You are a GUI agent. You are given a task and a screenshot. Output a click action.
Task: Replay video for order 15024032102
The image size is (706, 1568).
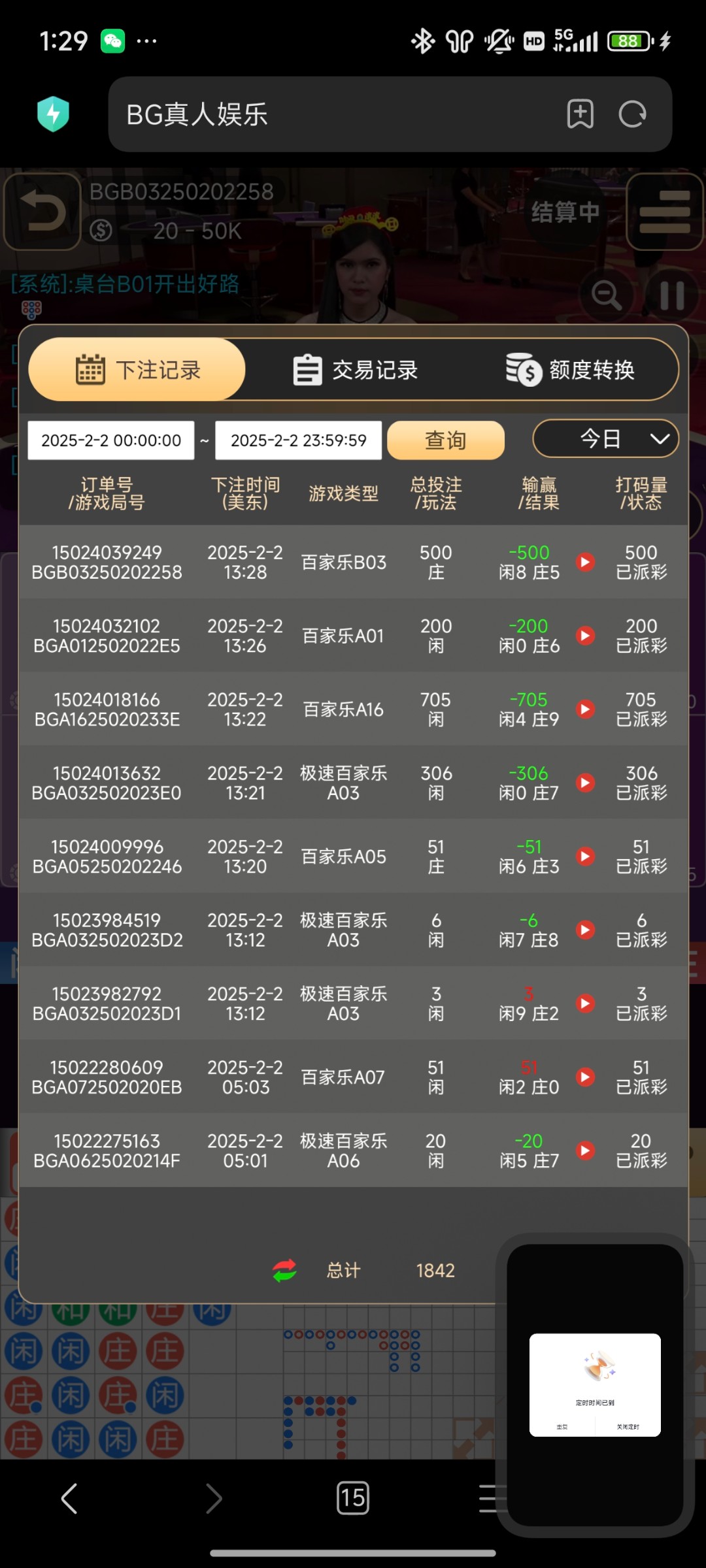point(585,636)
